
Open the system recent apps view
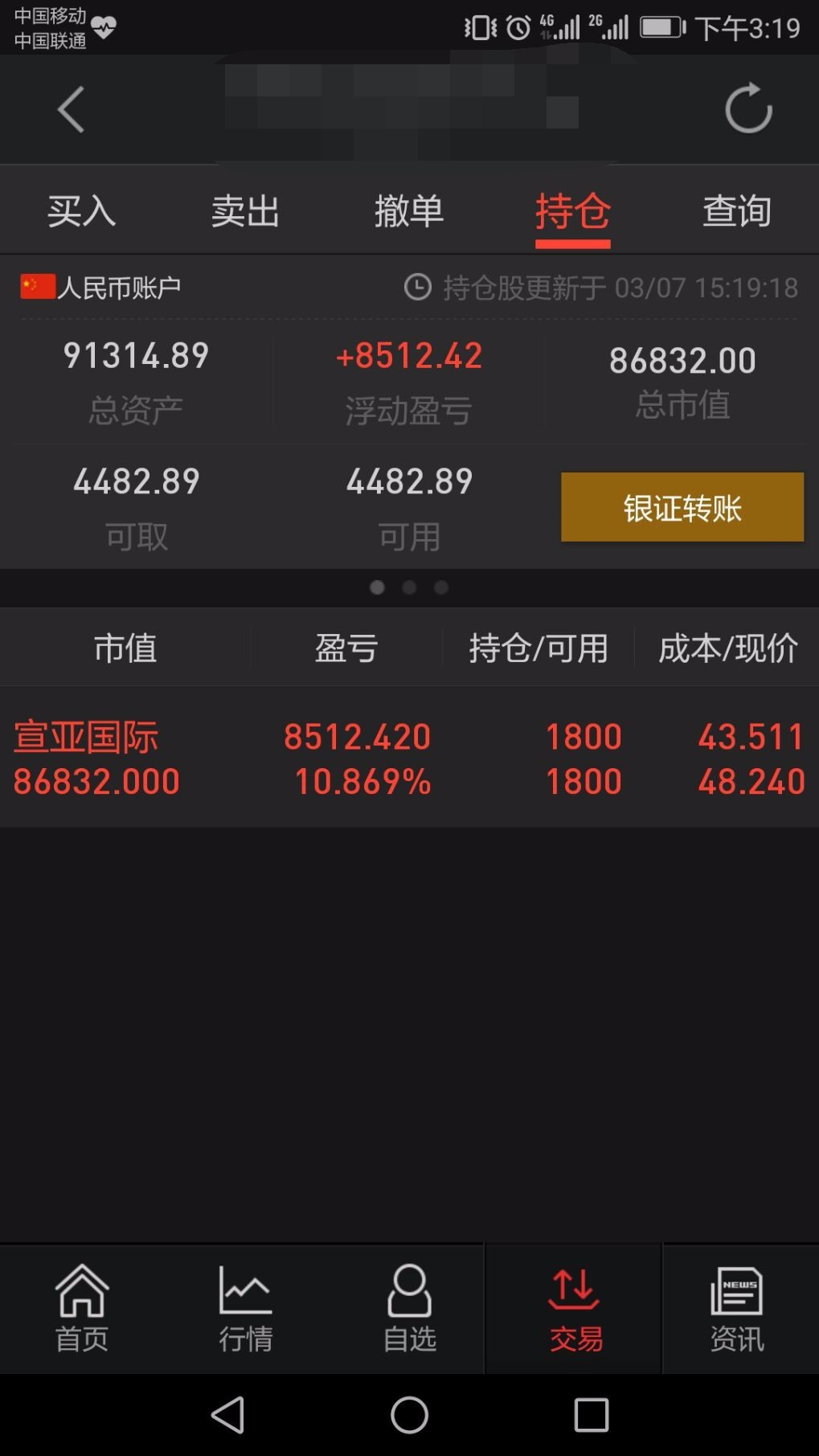(x=592, y=1415)
